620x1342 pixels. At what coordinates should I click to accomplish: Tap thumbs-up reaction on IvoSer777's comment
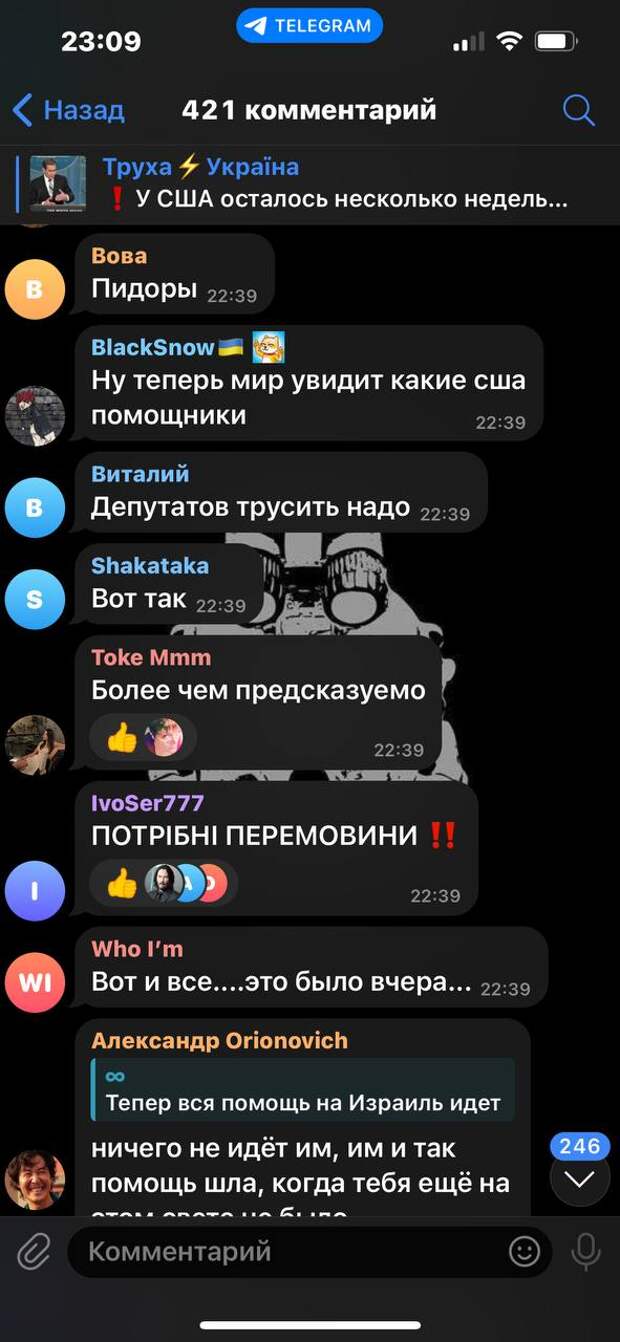pyautogui.click(x=123, y=883)
